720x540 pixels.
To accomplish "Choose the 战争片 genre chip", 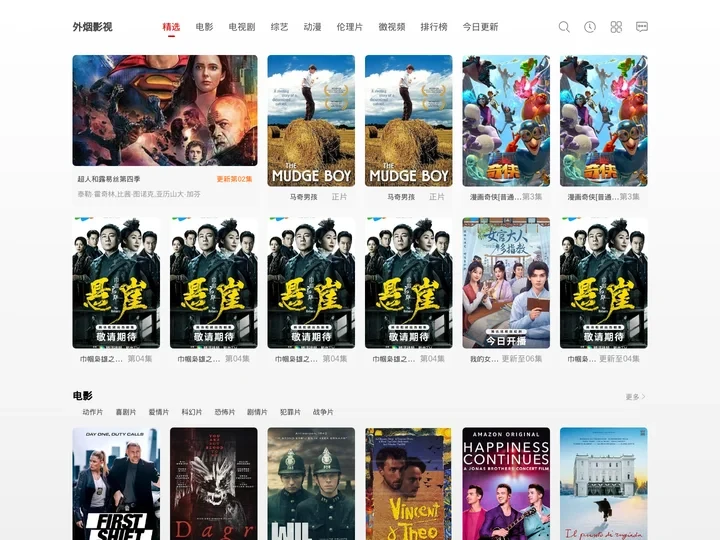I will 323,412.
